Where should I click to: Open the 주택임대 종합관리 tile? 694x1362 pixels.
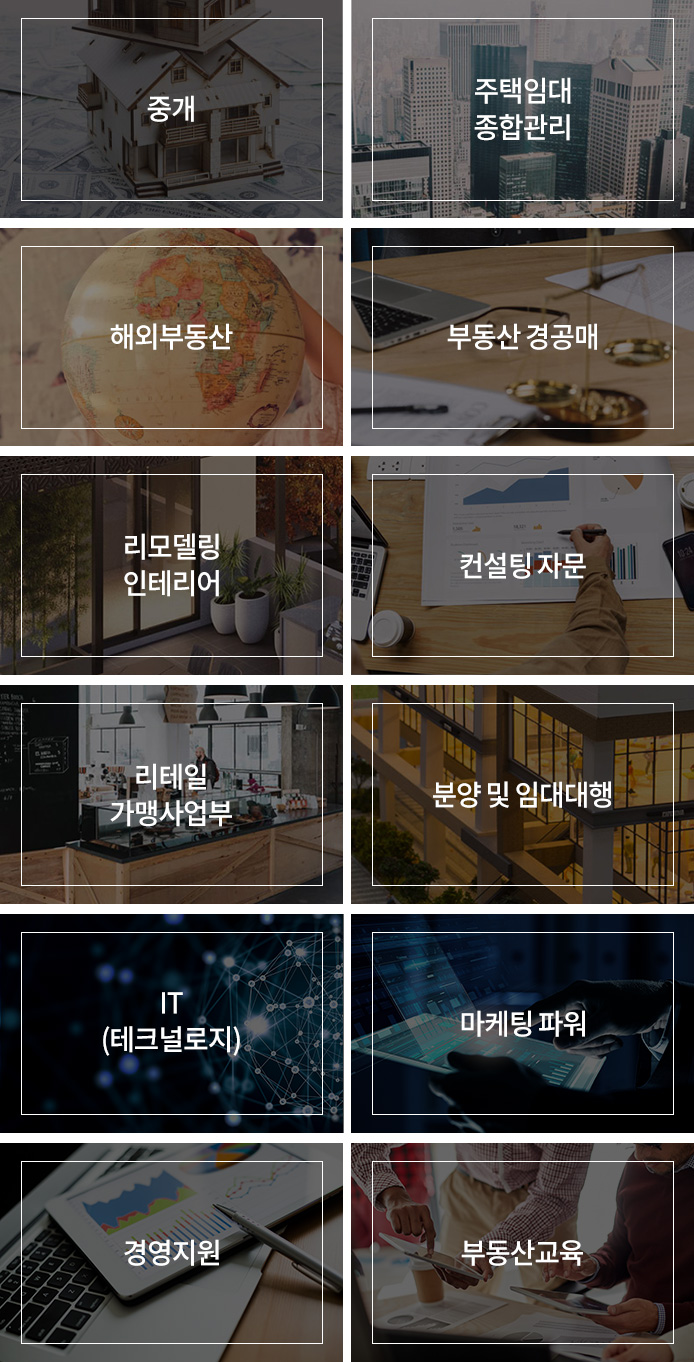point(522,109)
